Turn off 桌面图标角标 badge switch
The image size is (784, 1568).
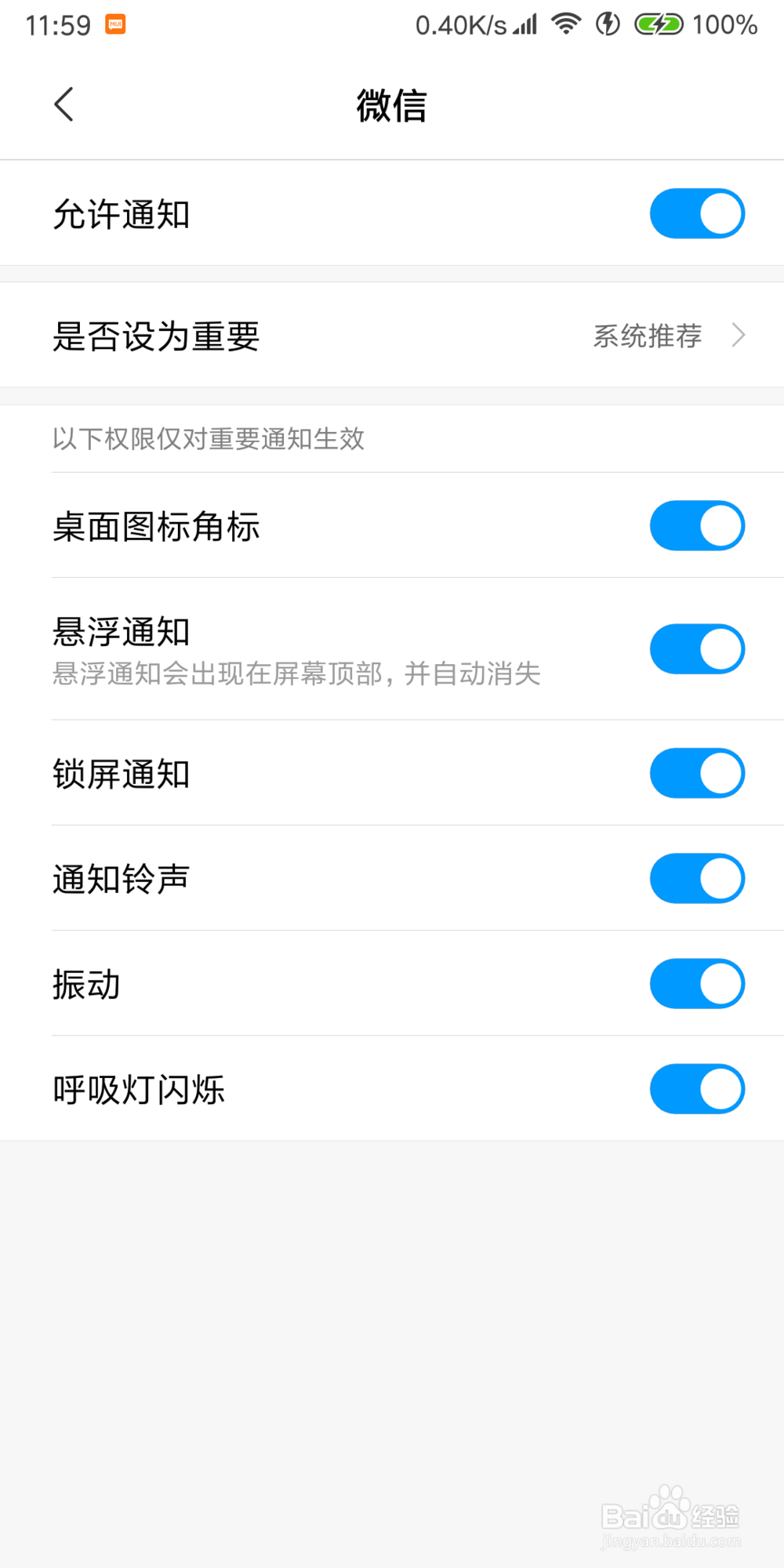pyautogui.click(x=697, y=525)
